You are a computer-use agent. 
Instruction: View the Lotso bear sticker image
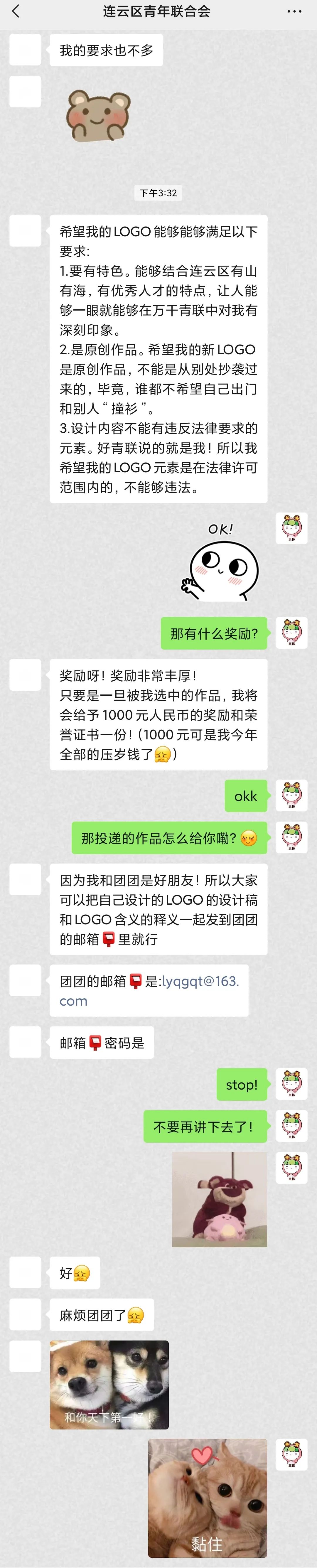tap(219, 1198)
